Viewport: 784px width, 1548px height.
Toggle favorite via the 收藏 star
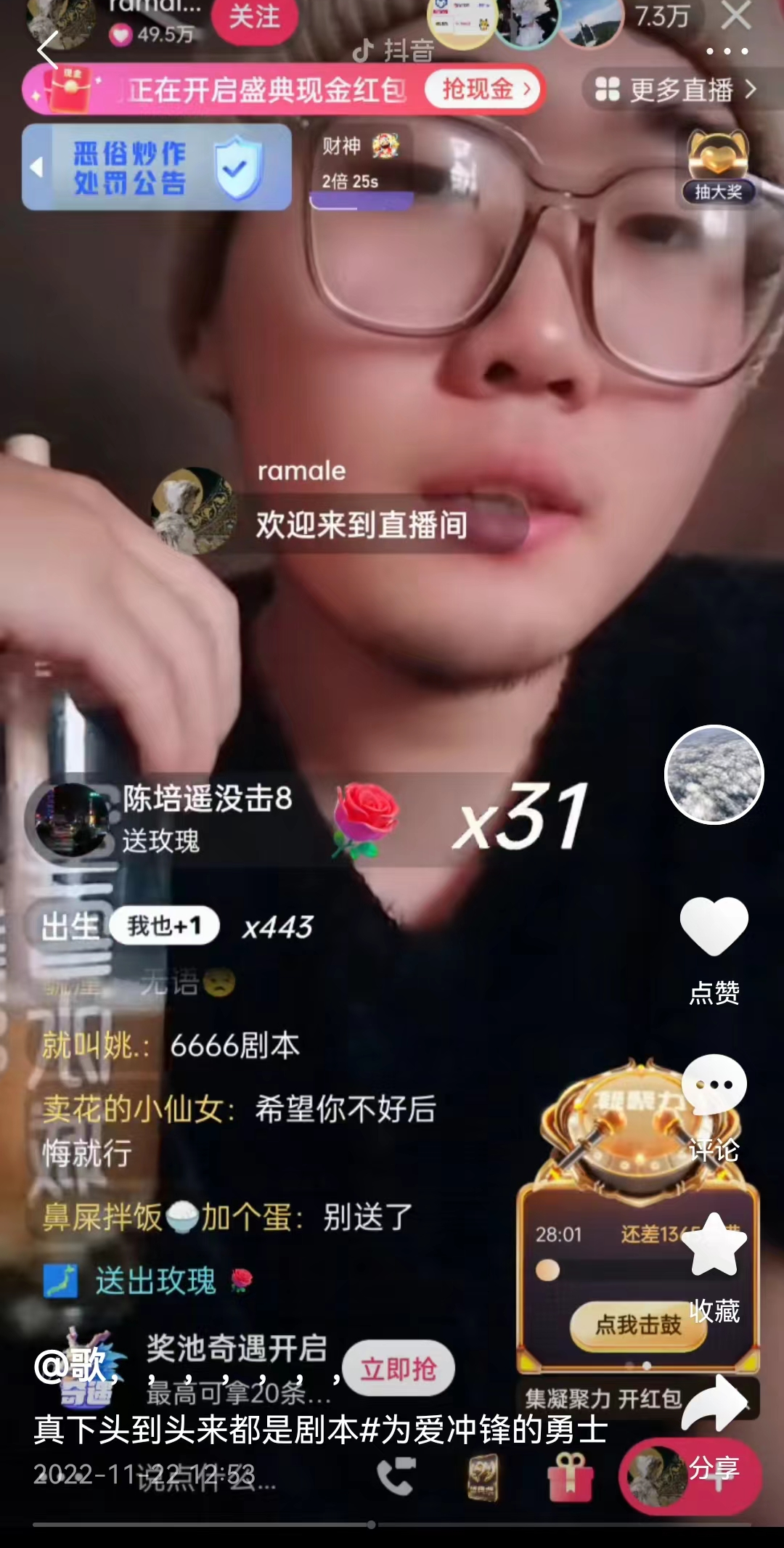(x=716, y=1244)
